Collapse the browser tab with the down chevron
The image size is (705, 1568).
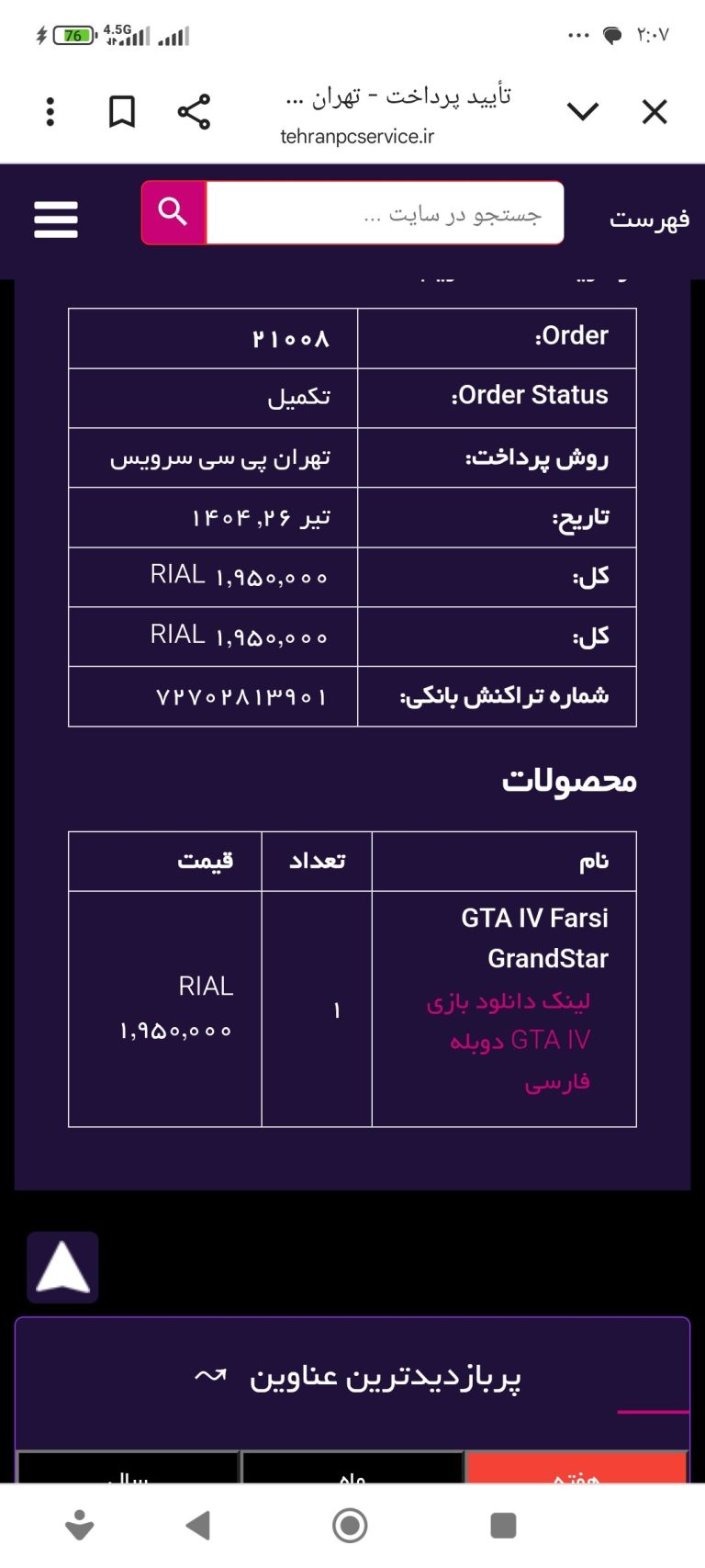click(583, 112)
